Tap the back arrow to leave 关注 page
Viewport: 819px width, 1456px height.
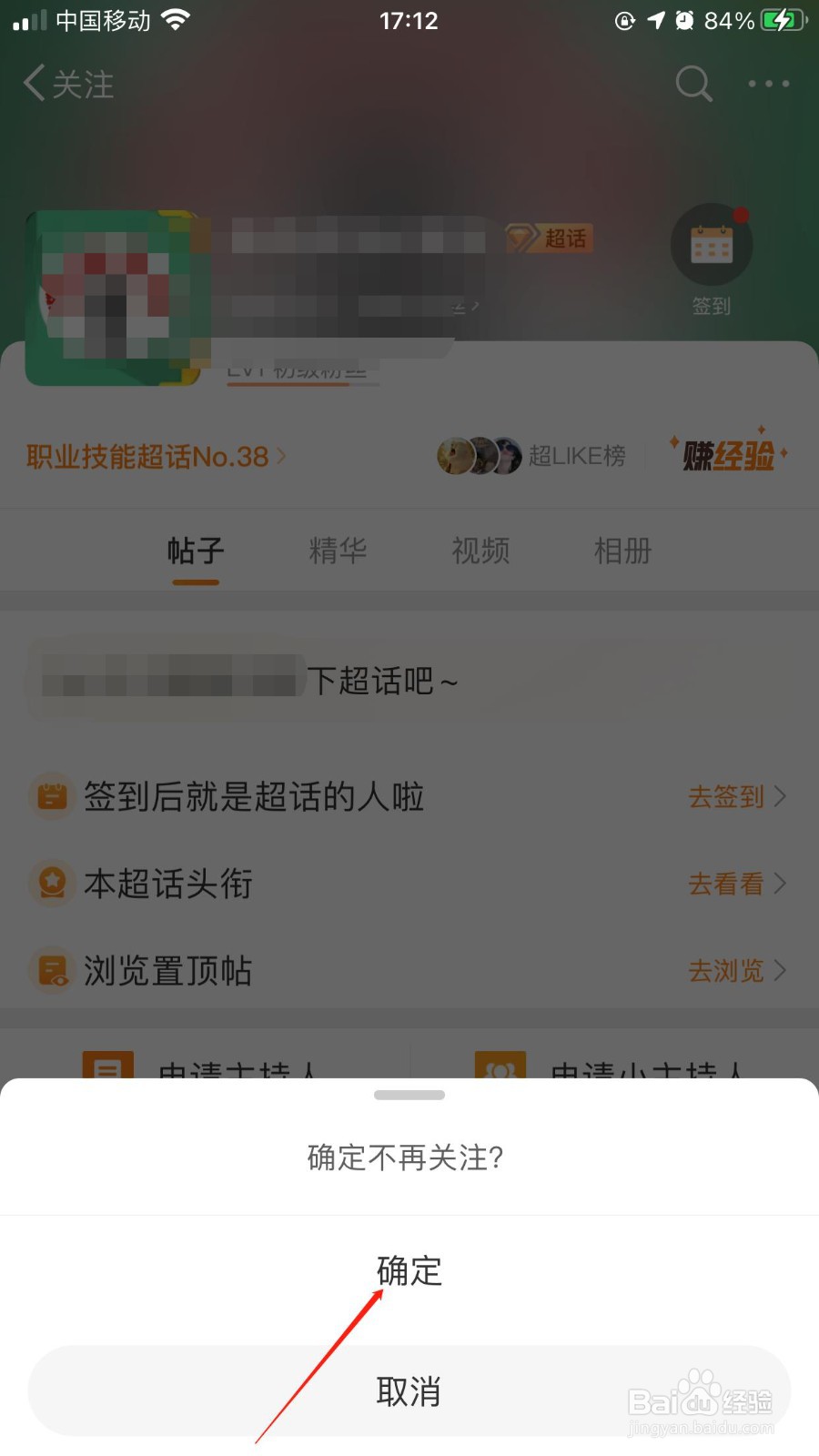point(34,84)
